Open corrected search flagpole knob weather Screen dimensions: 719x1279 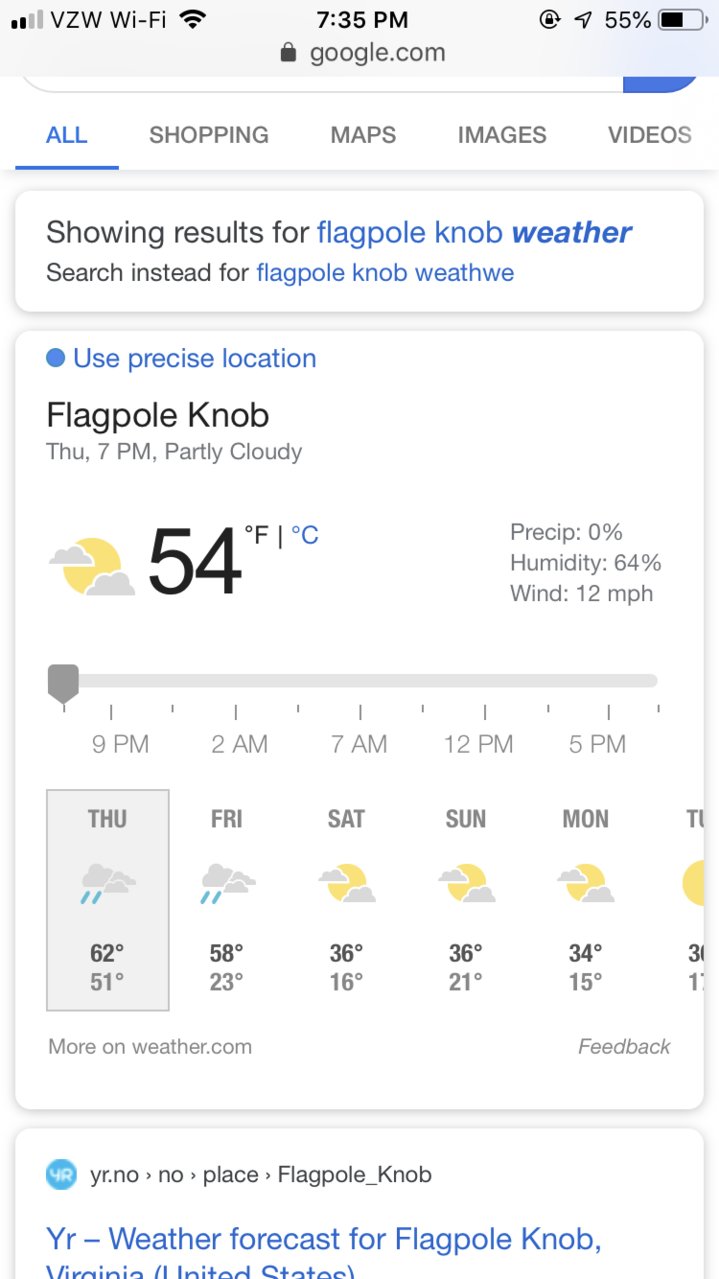(474, 233)
